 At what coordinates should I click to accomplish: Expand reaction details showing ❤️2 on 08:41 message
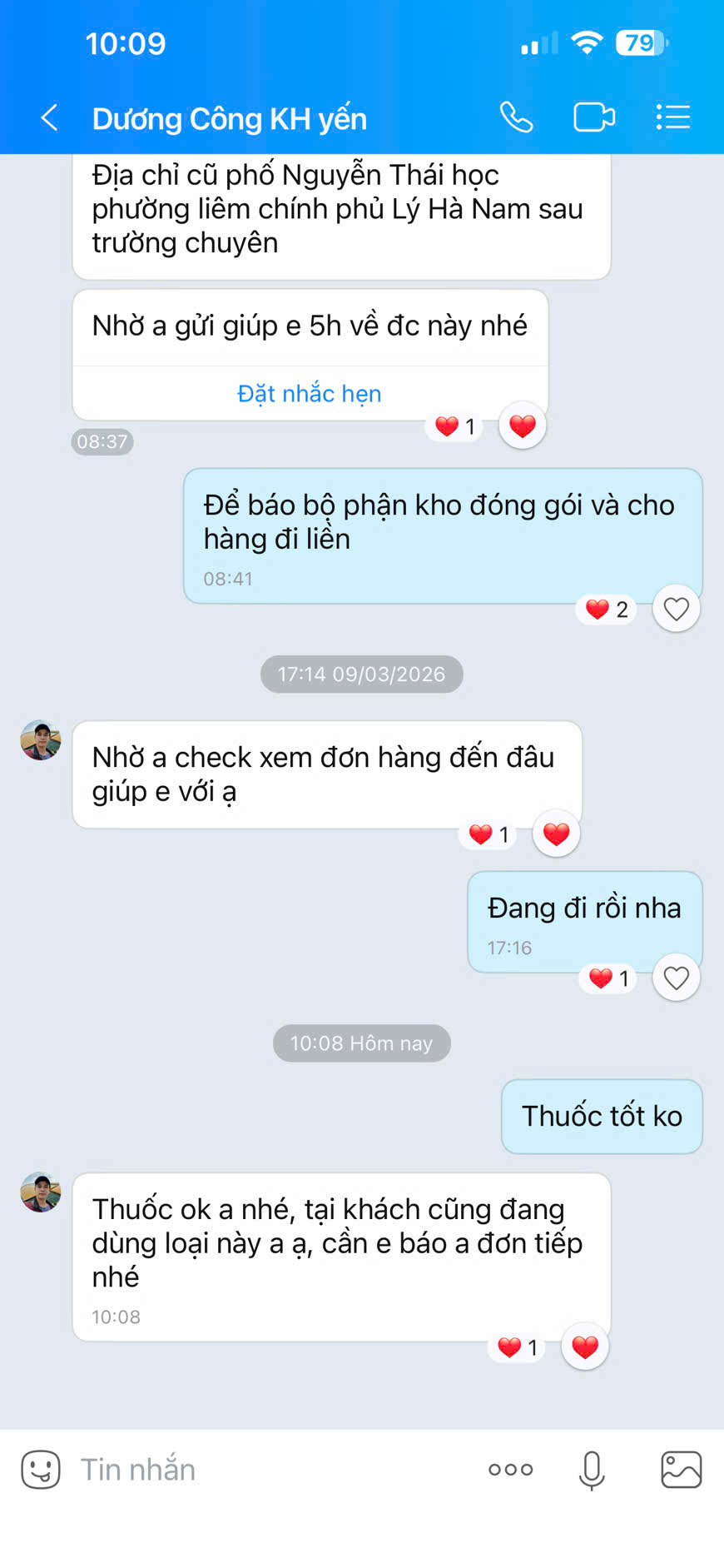point(605,609)
